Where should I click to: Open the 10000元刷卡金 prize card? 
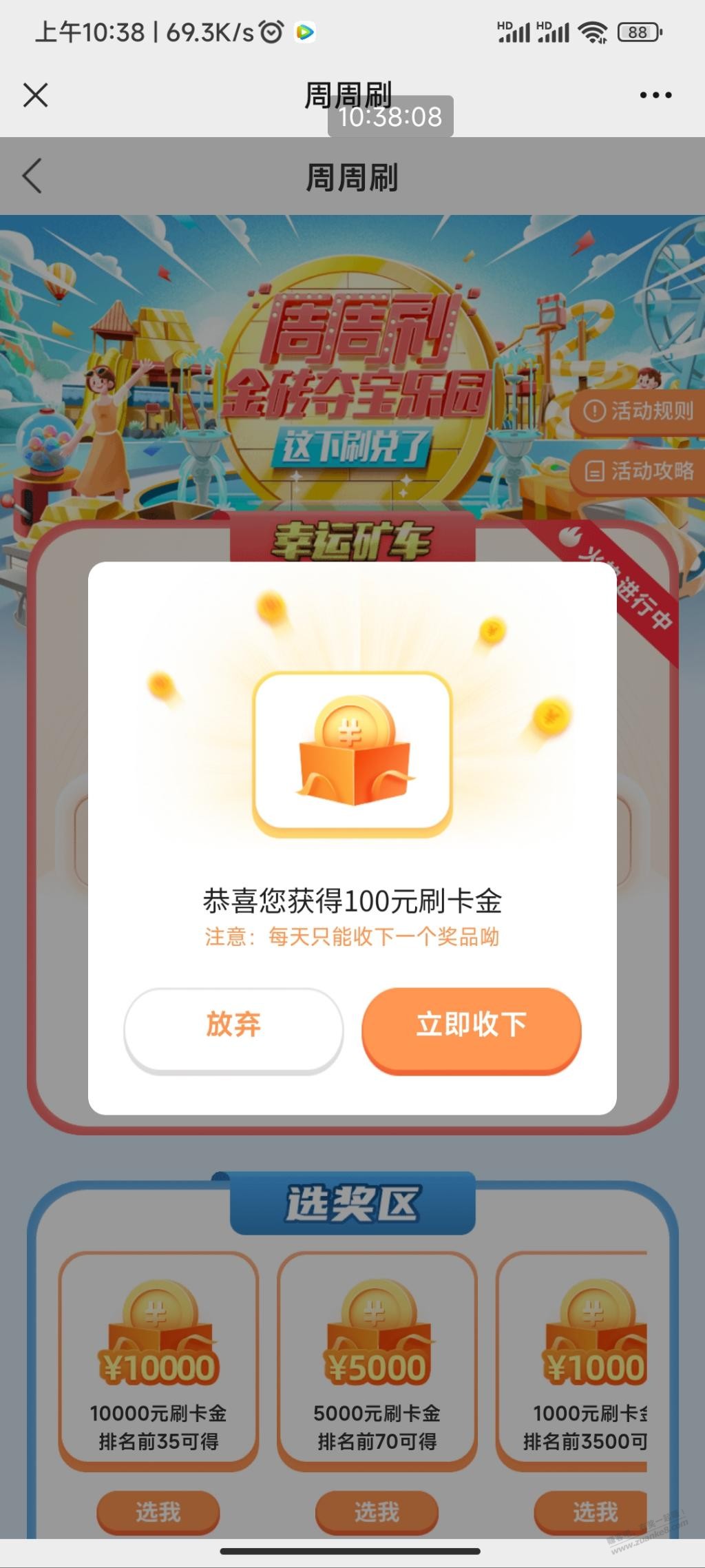[x=158, y=1361]
